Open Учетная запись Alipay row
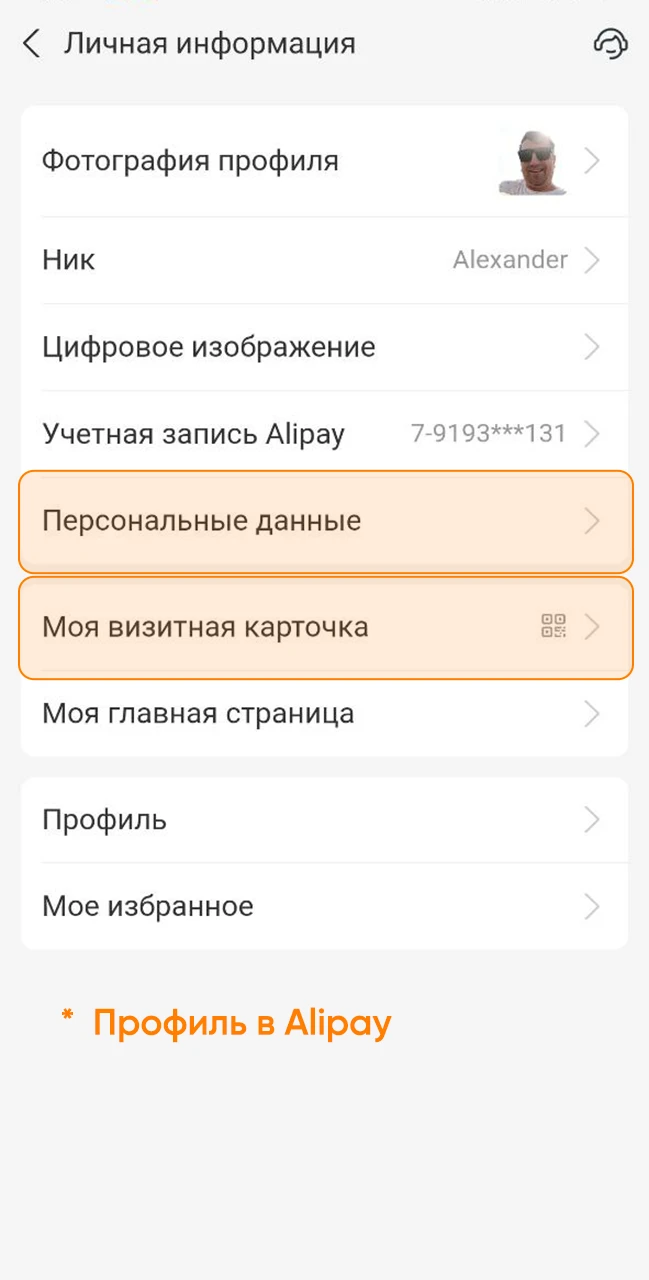649x1280 pixels. point(324,434)
